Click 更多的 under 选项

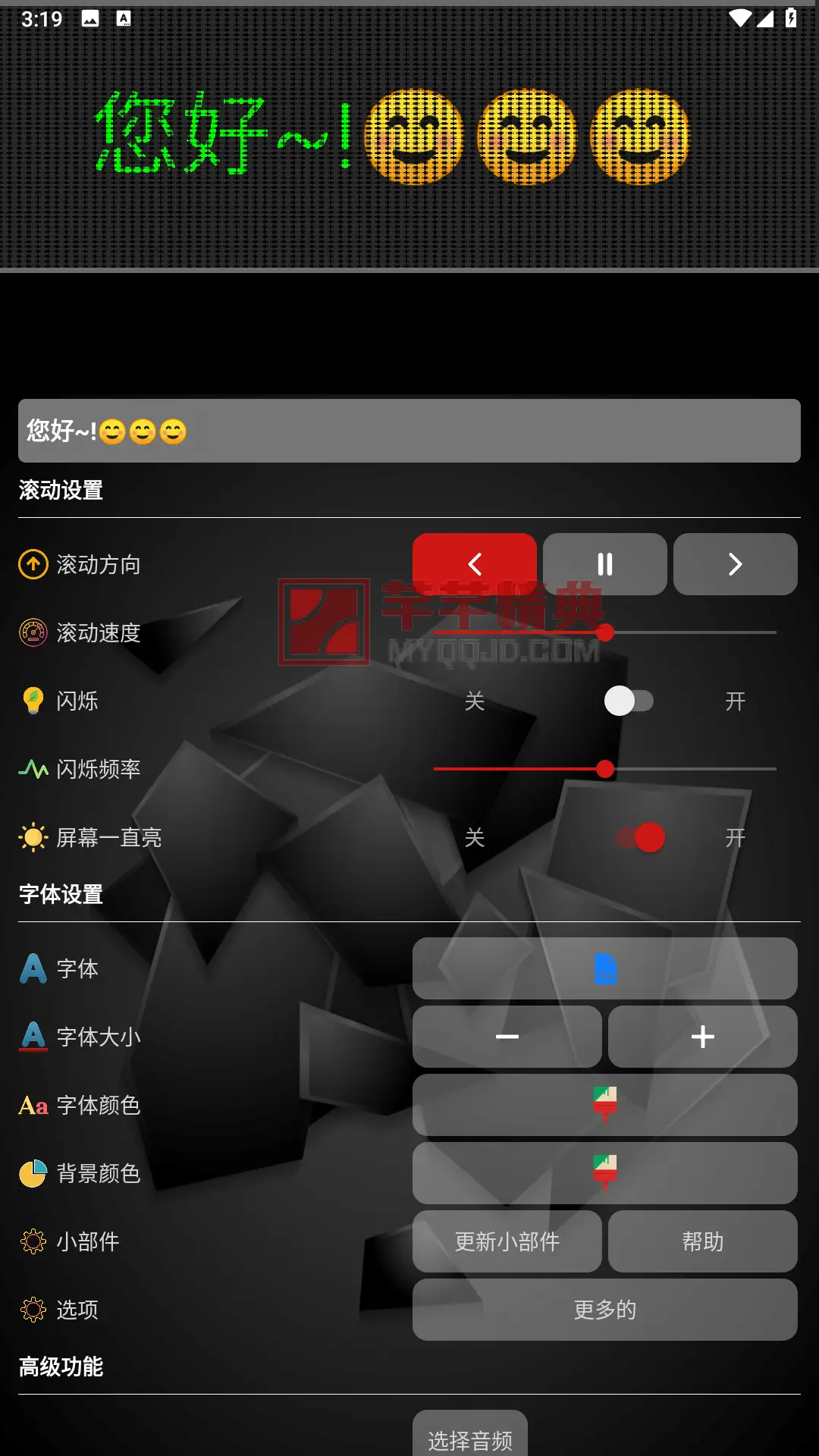pyautogui.click(x=604, y=1309)
